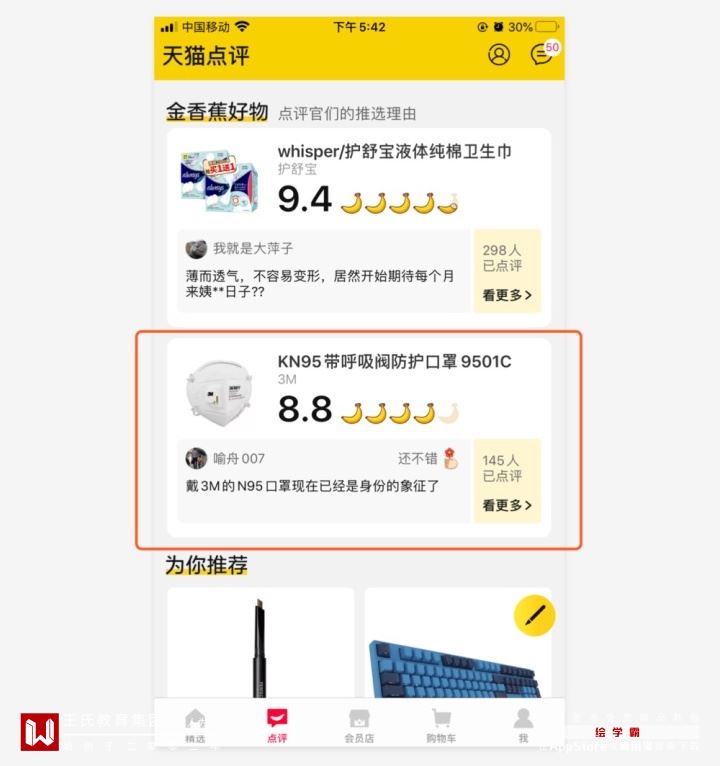
Task: Switch to the 精选 tab
Action: (195, 725)
